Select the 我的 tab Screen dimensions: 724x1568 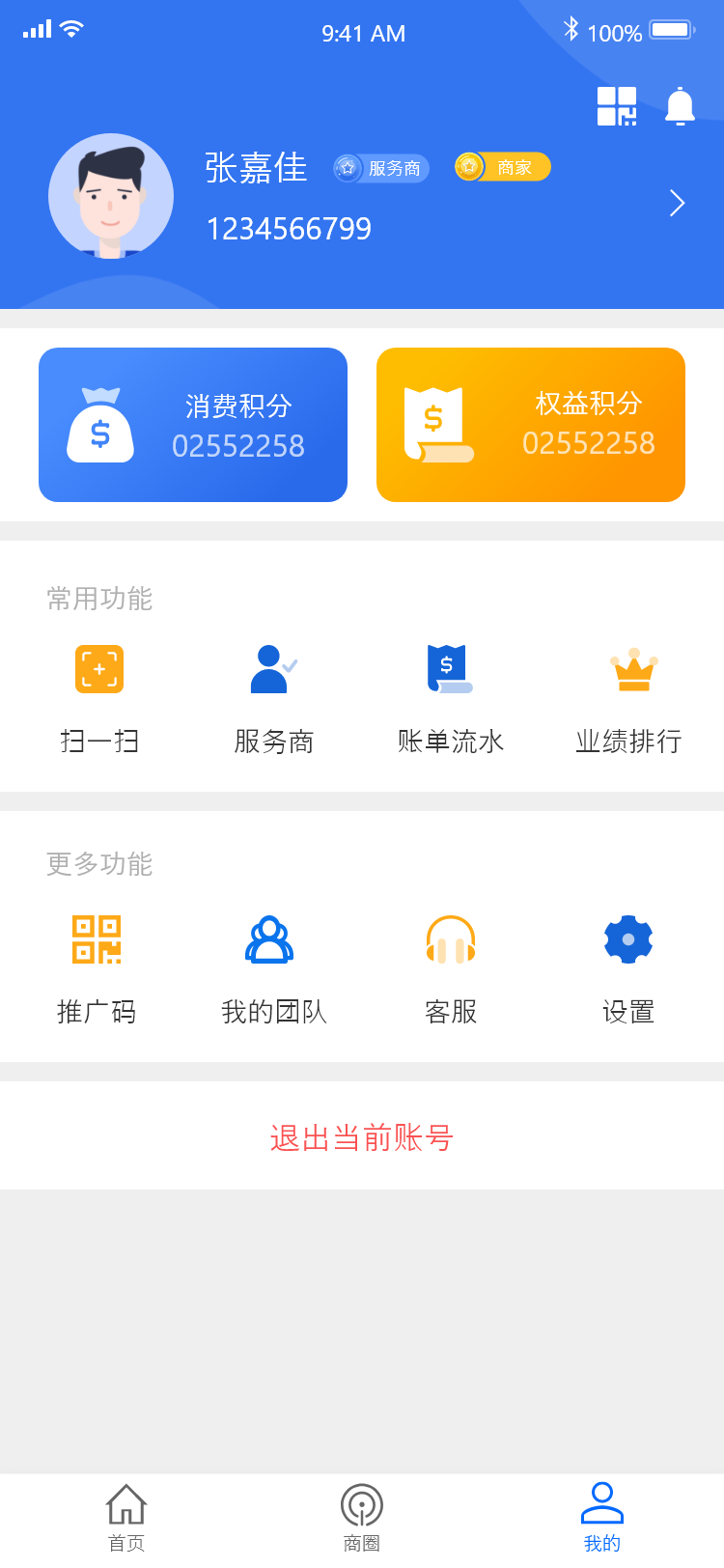[x=602, y=1518]
